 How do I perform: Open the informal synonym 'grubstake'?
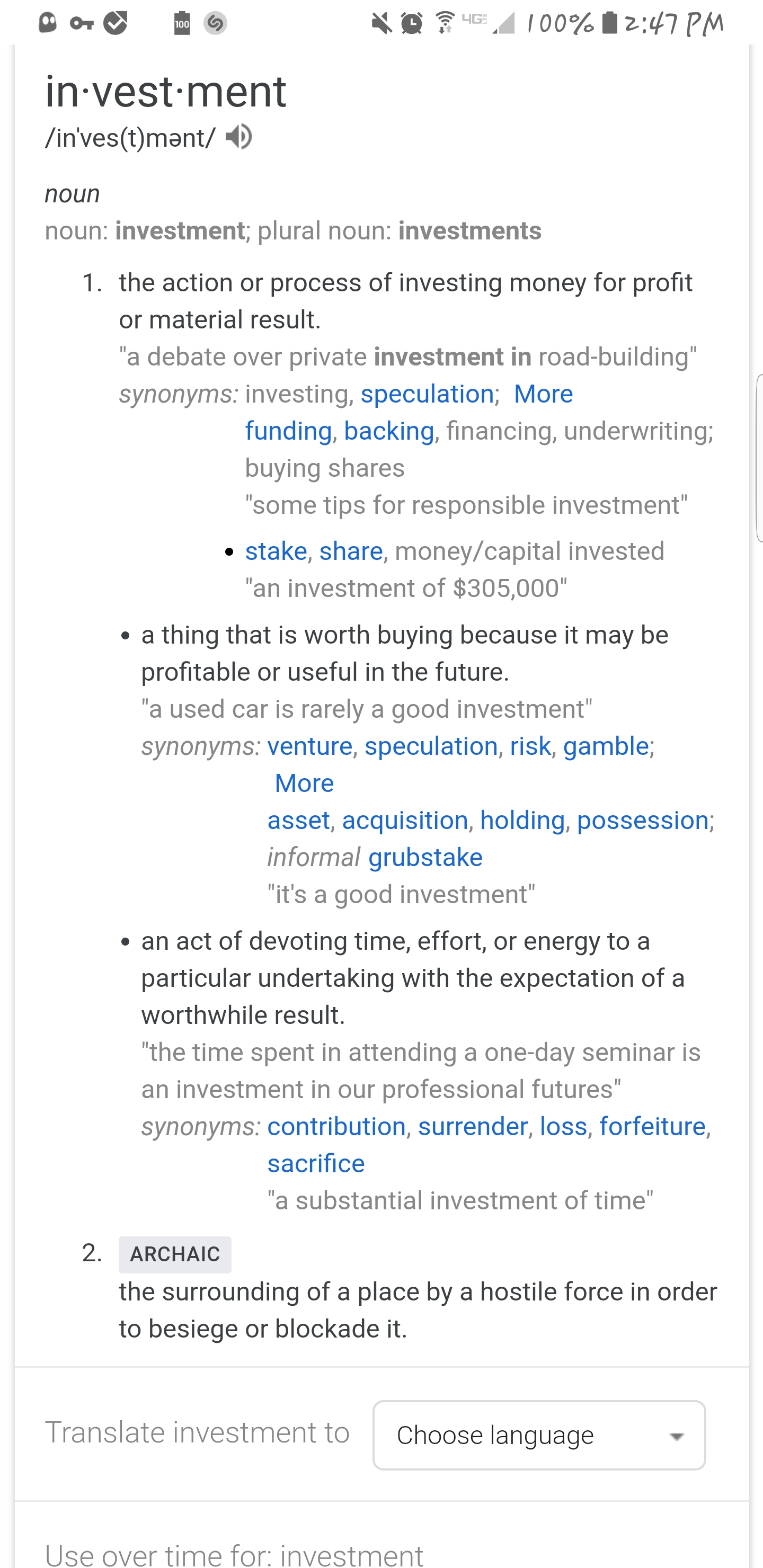[x=425, y=858]
